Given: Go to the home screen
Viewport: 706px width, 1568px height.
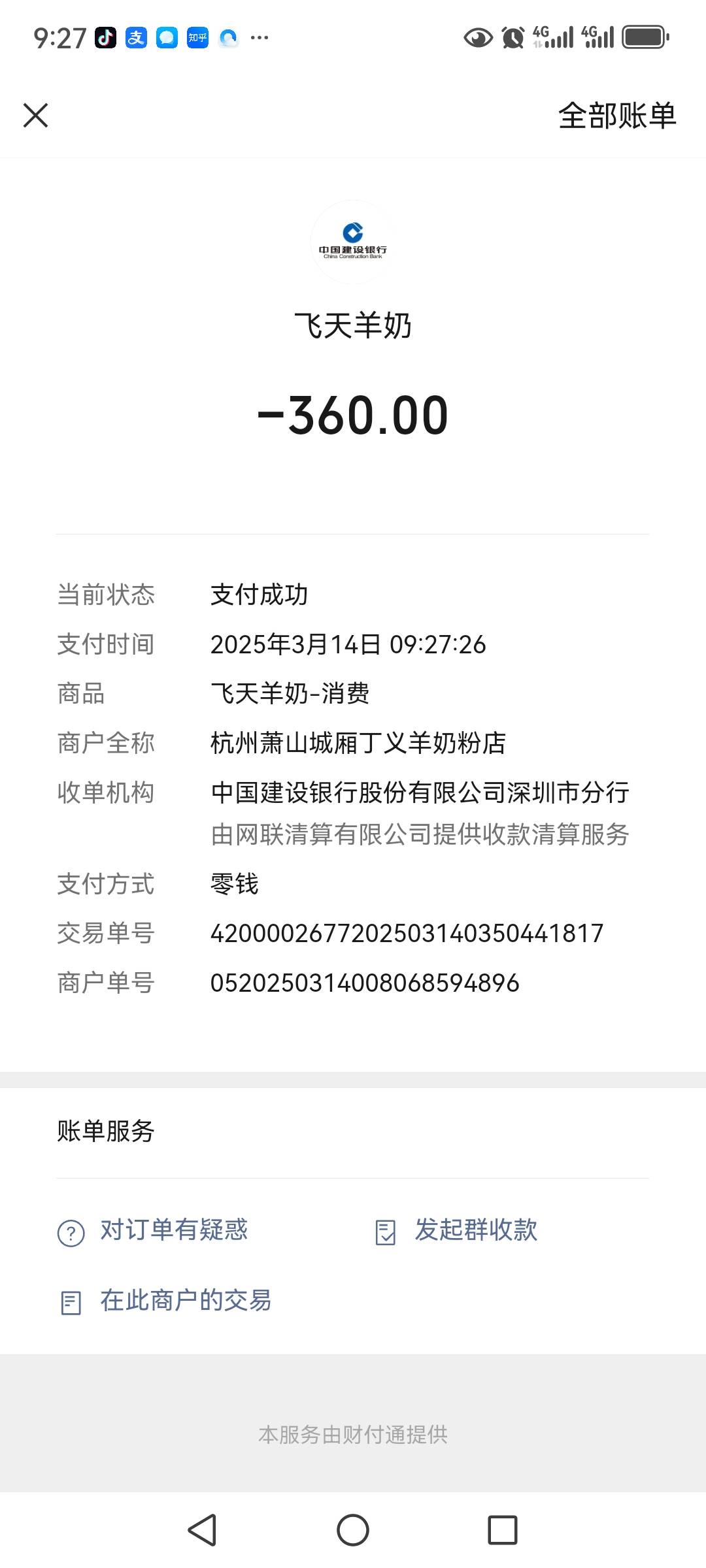Looking at the screenshot, I should click(353, 1530).
